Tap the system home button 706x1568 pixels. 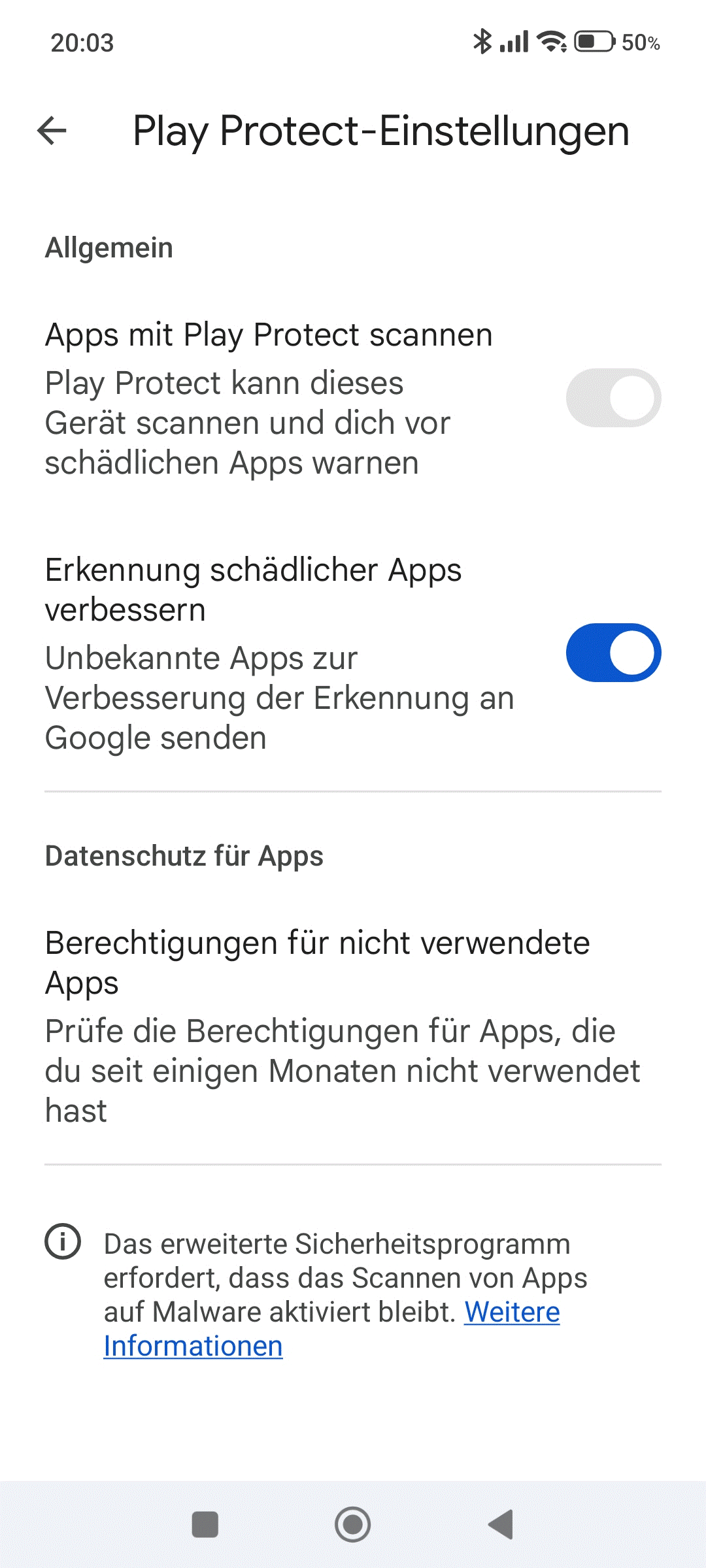click(353, 1525)
